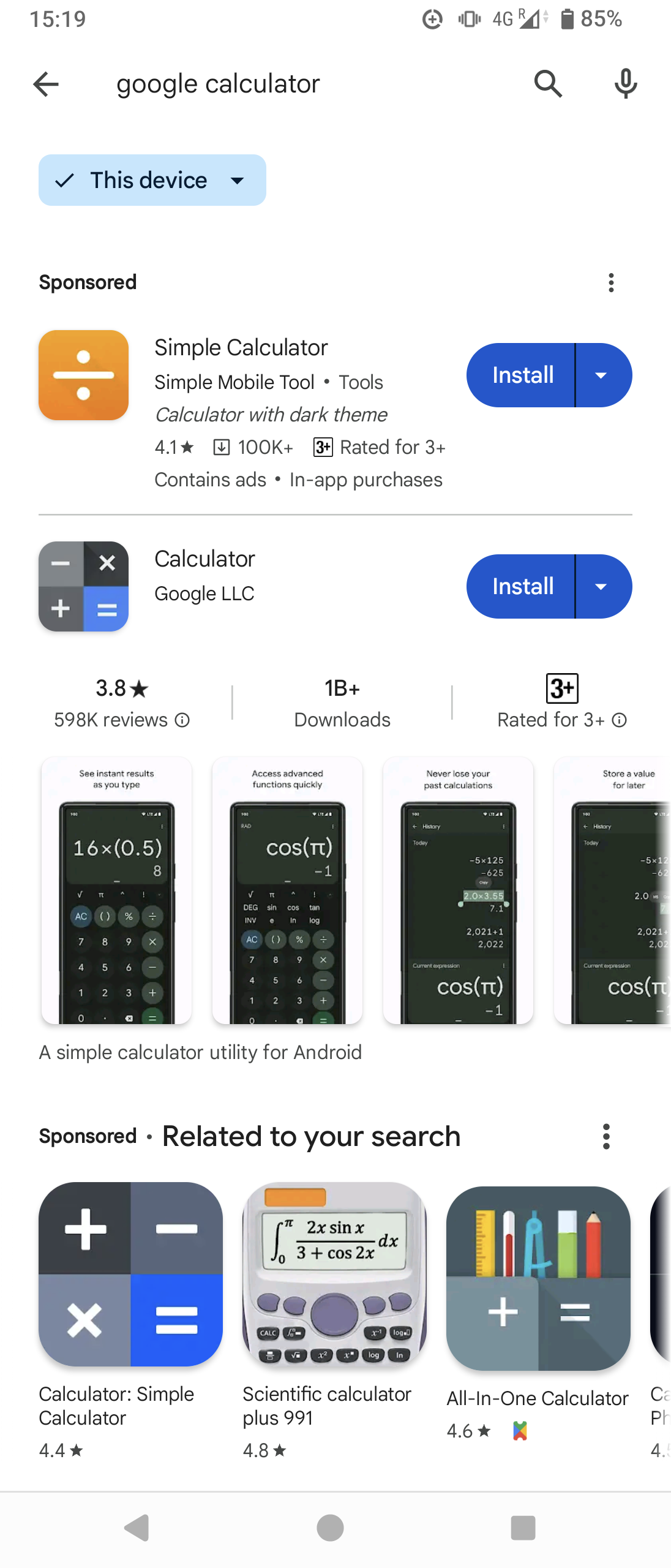Start voice search with the microphone
Screen dimensions: 671x1568
tap(625, 84)
